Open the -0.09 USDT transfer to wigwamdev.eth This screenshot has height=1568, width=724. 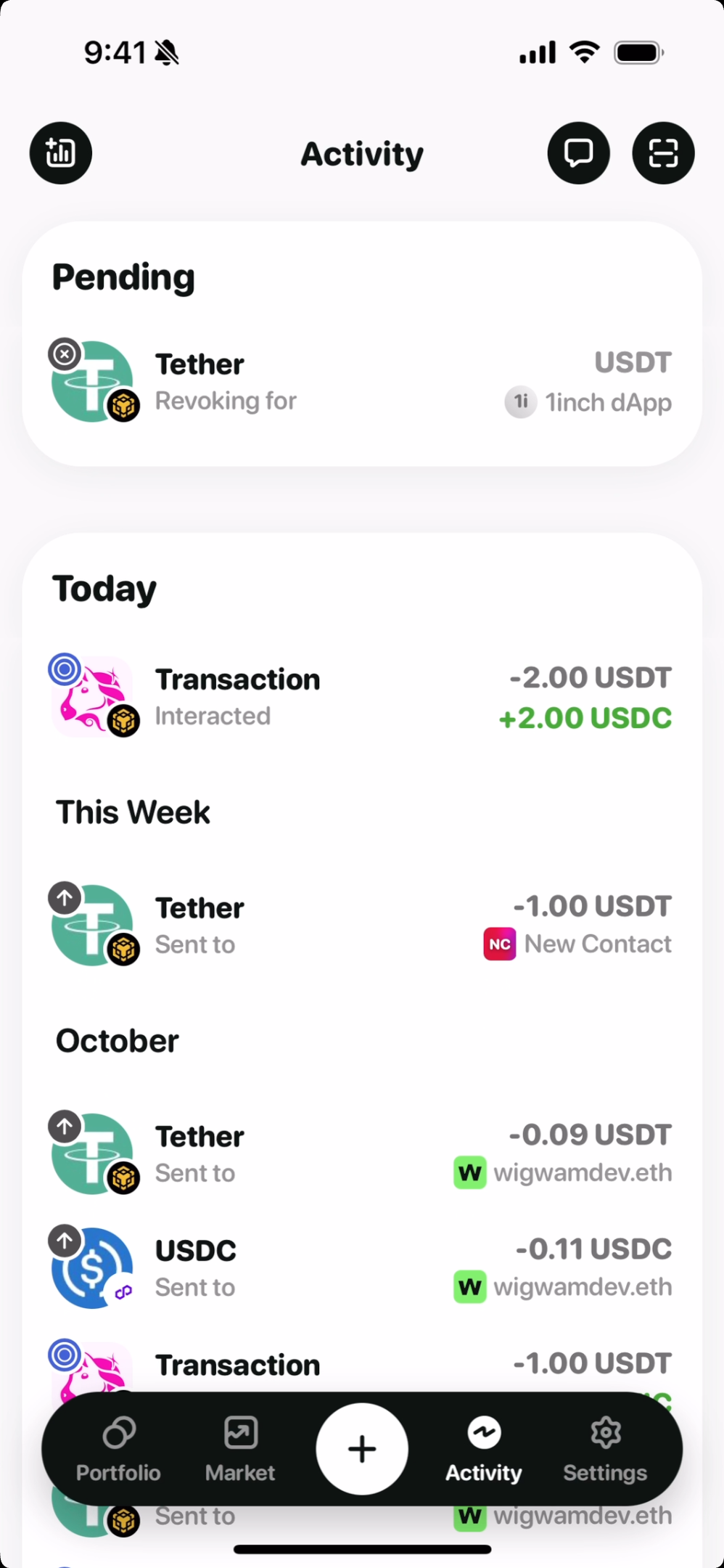(361, 1154)
